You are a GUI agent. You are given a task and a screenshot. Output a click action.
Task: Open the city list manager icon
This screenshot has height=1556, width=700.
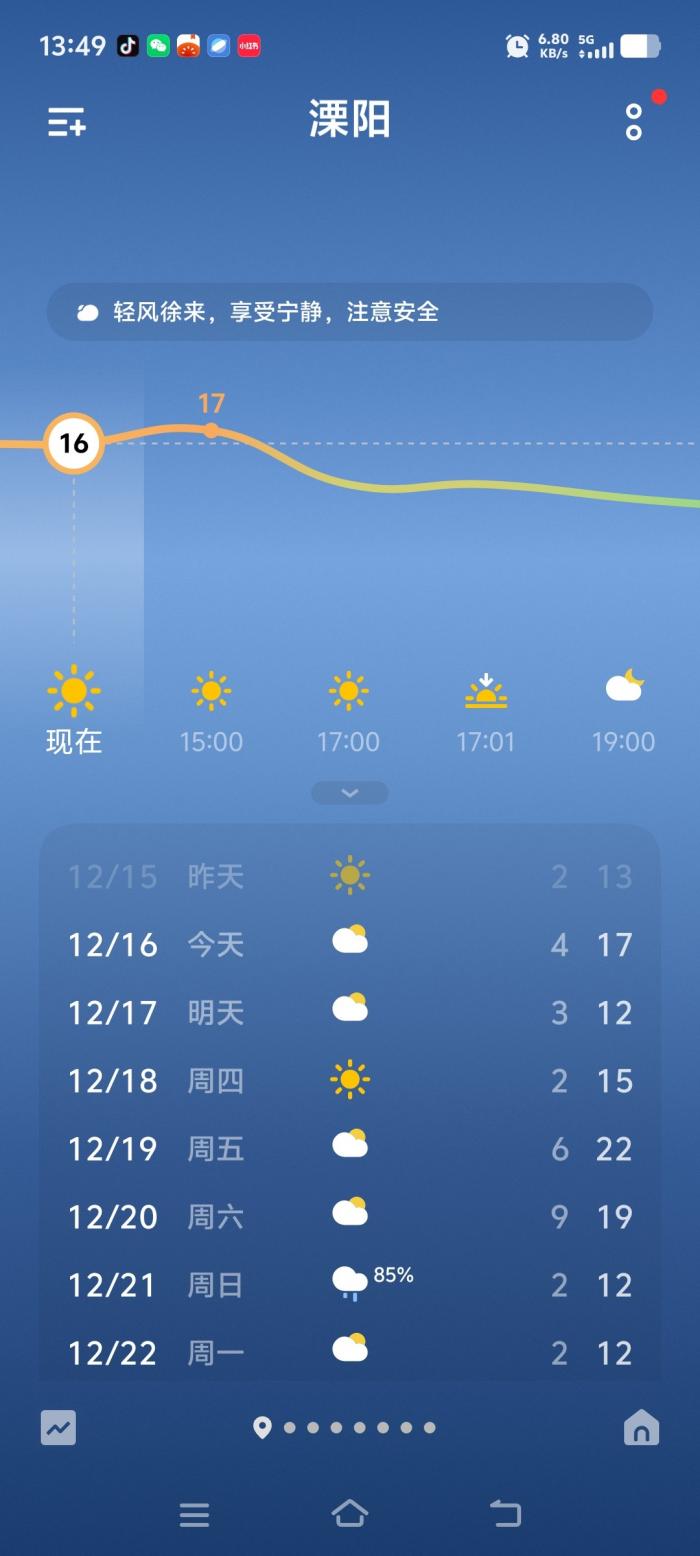(x=67, y=122)
